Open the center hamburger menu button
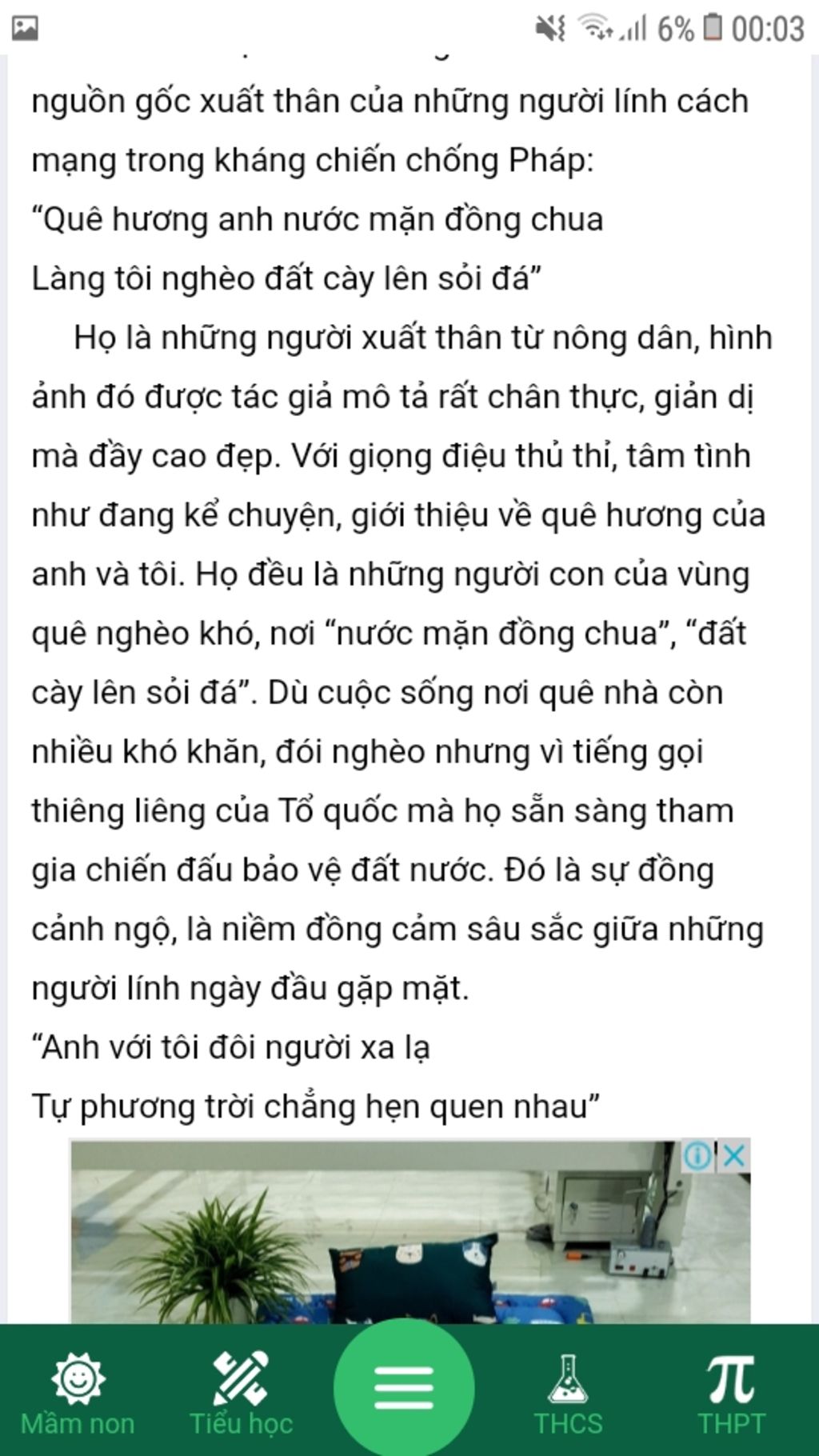 (x=404, y=1387)
